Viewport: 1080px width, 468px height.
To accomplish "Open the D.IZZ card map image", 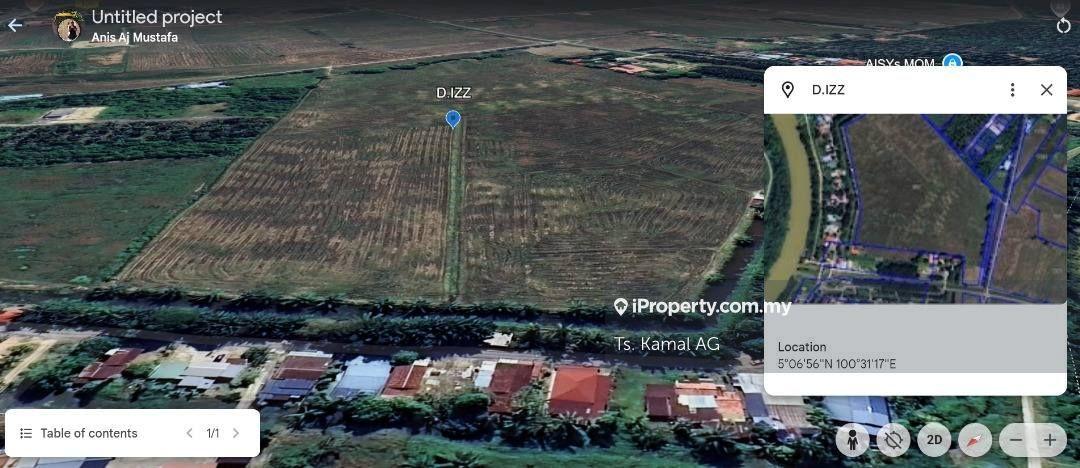I will (x=915, y=208).
